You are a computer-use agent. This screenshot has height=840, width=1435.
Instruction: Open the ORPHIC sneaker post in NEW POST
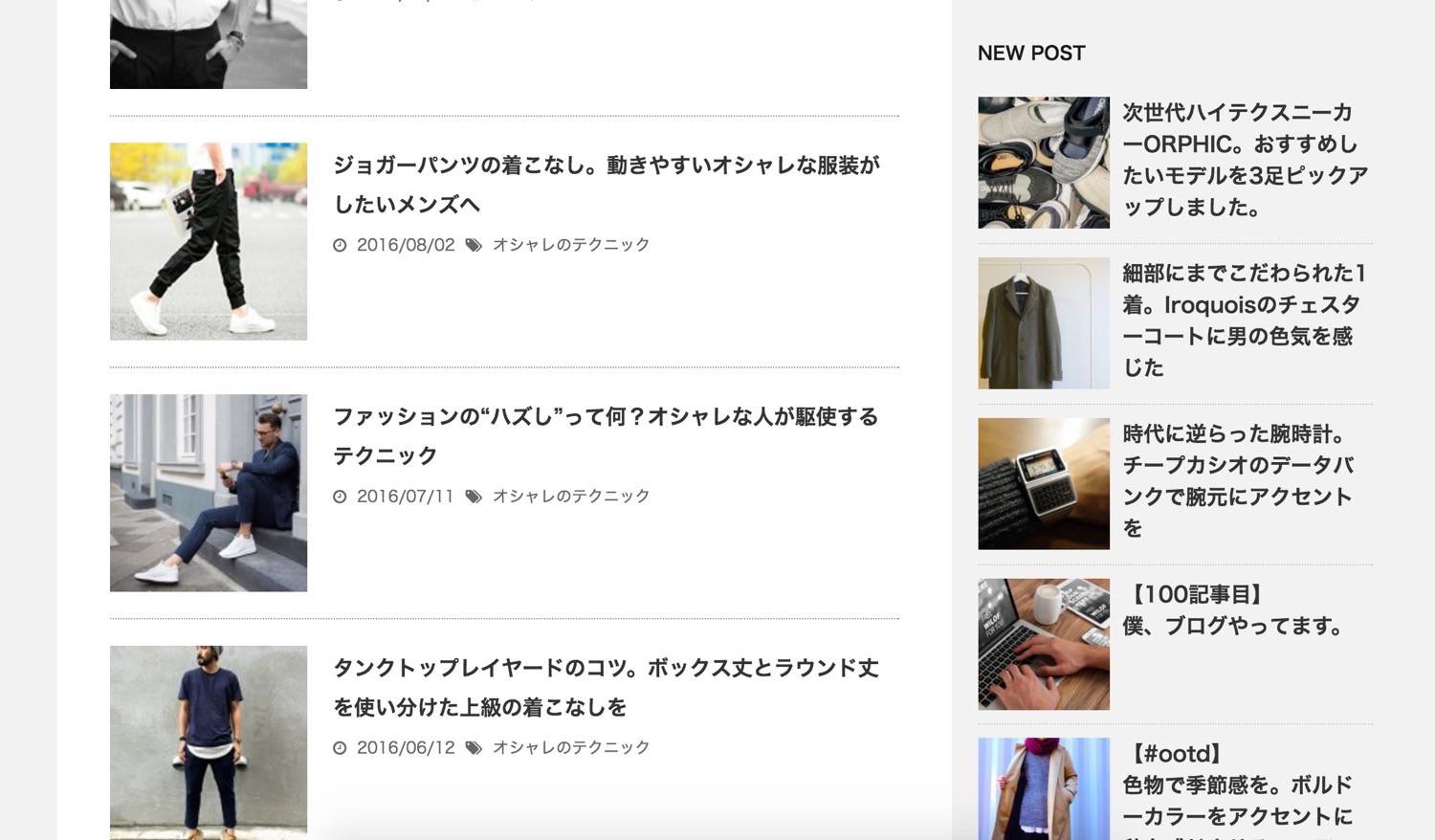[1244, 160]
